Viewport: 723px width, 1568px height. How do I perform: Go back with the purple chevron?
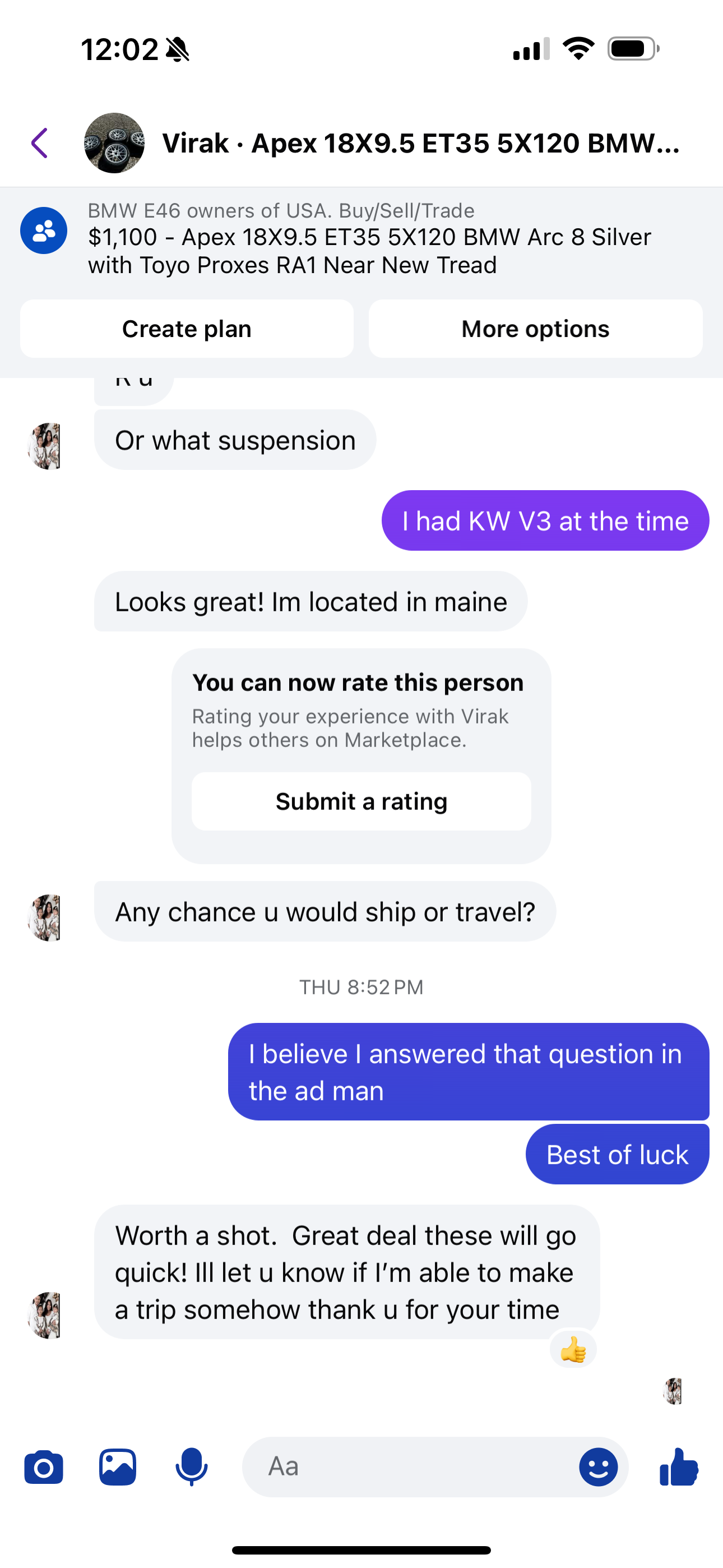pos(39,144)
